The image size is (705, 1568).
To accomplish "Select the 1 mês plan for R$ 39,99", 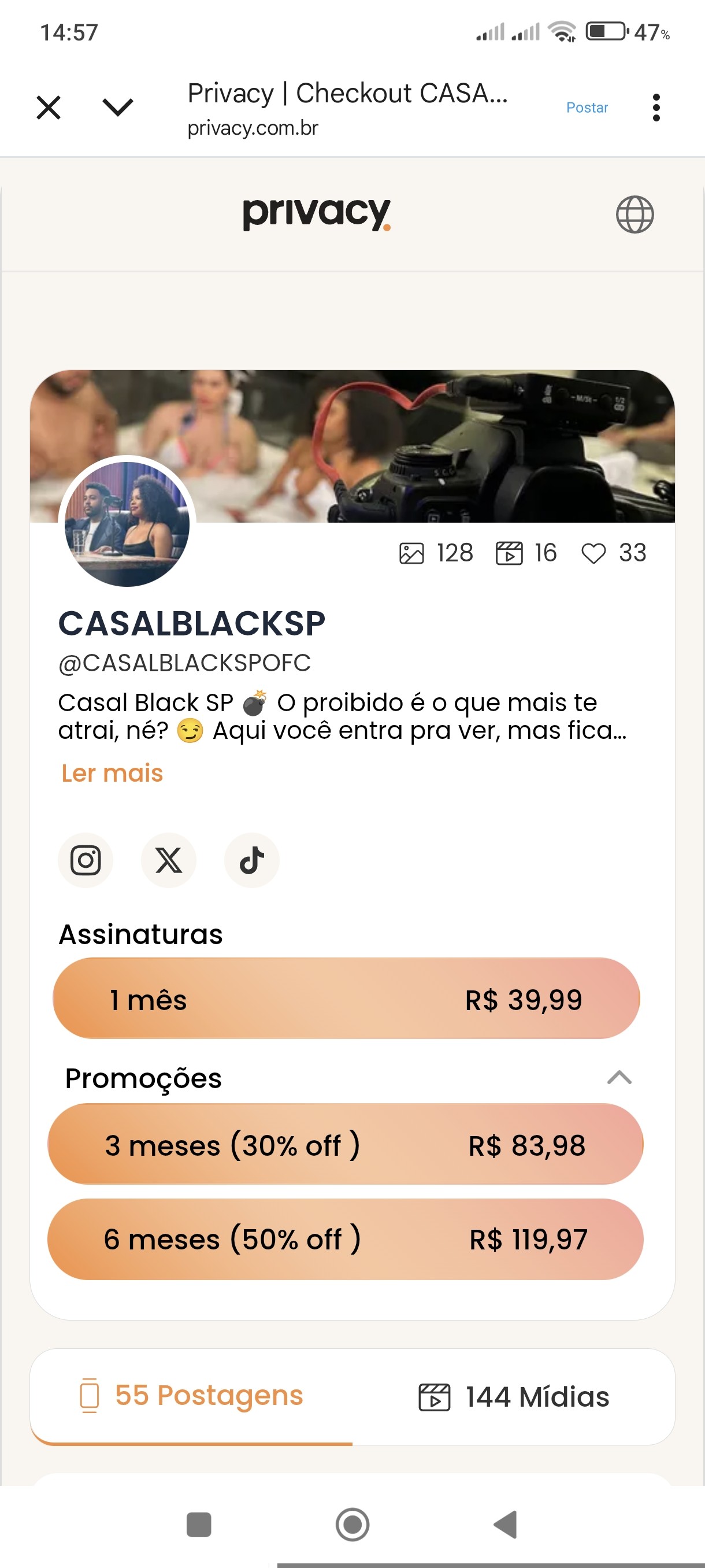I will click(x=346, y=999).
